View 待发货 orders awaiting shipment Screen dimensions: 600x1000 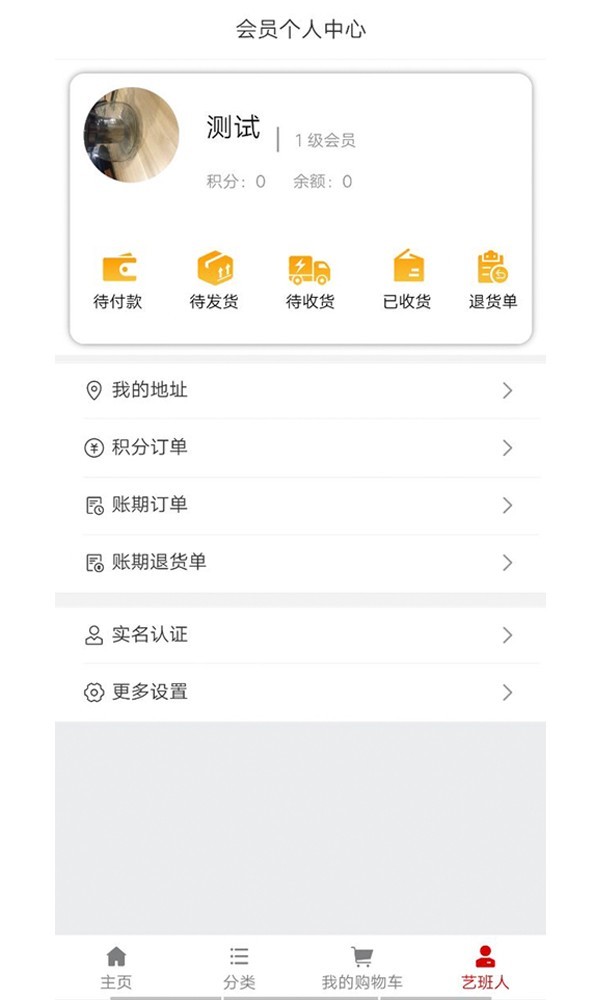[x=214, y=281]
